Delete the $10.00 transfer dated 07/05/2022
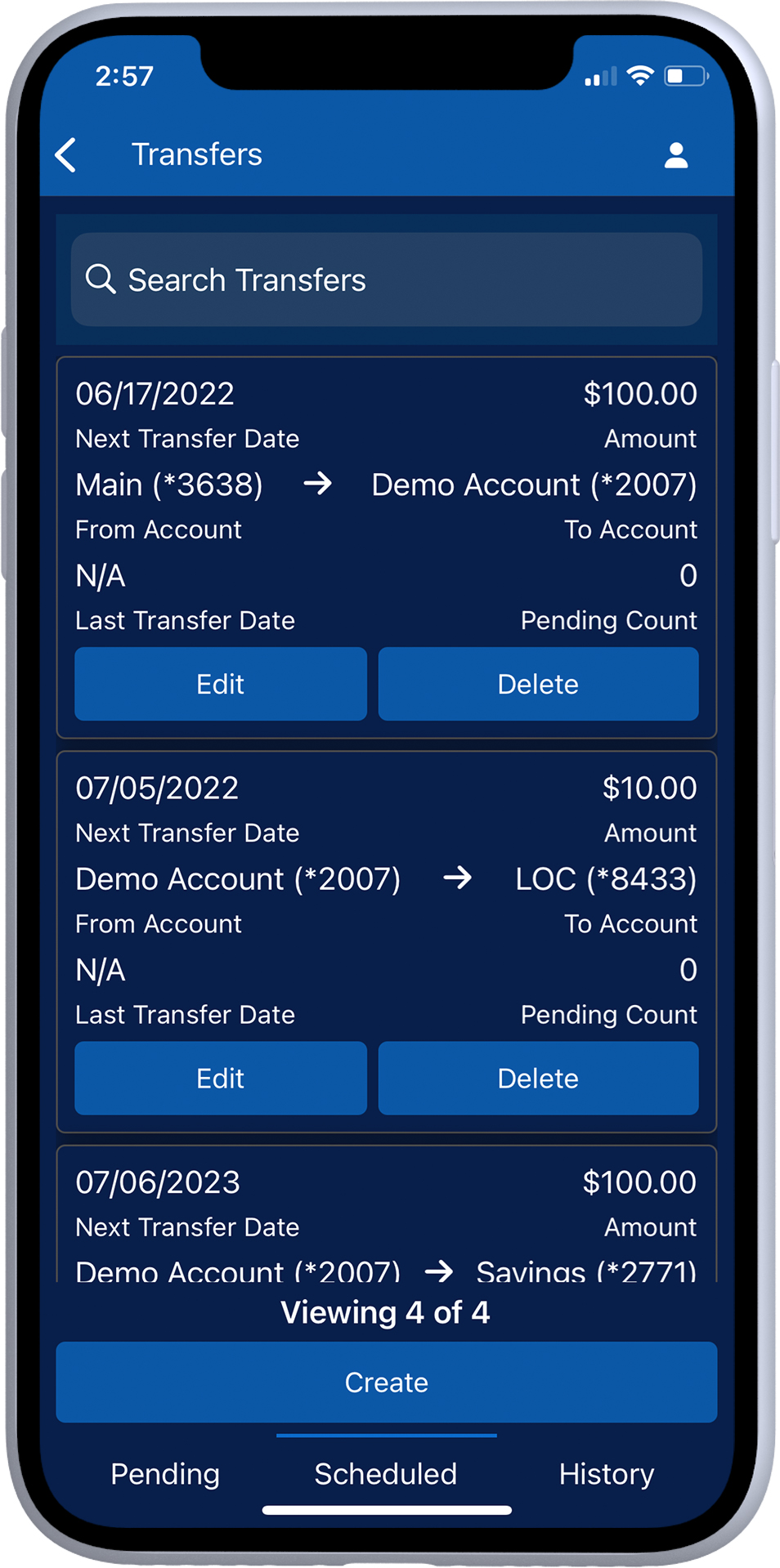Image resolution: width=780 pixels, height=1568 pixels. 538,1078
